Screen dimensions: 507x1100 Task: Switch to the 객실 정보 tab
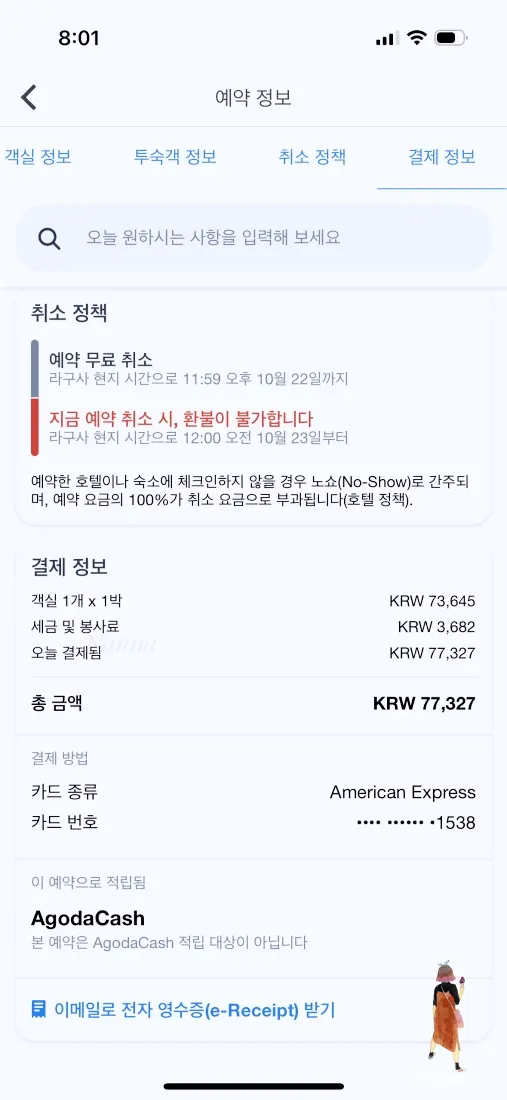pyautogui.click(x=38, y=156)
